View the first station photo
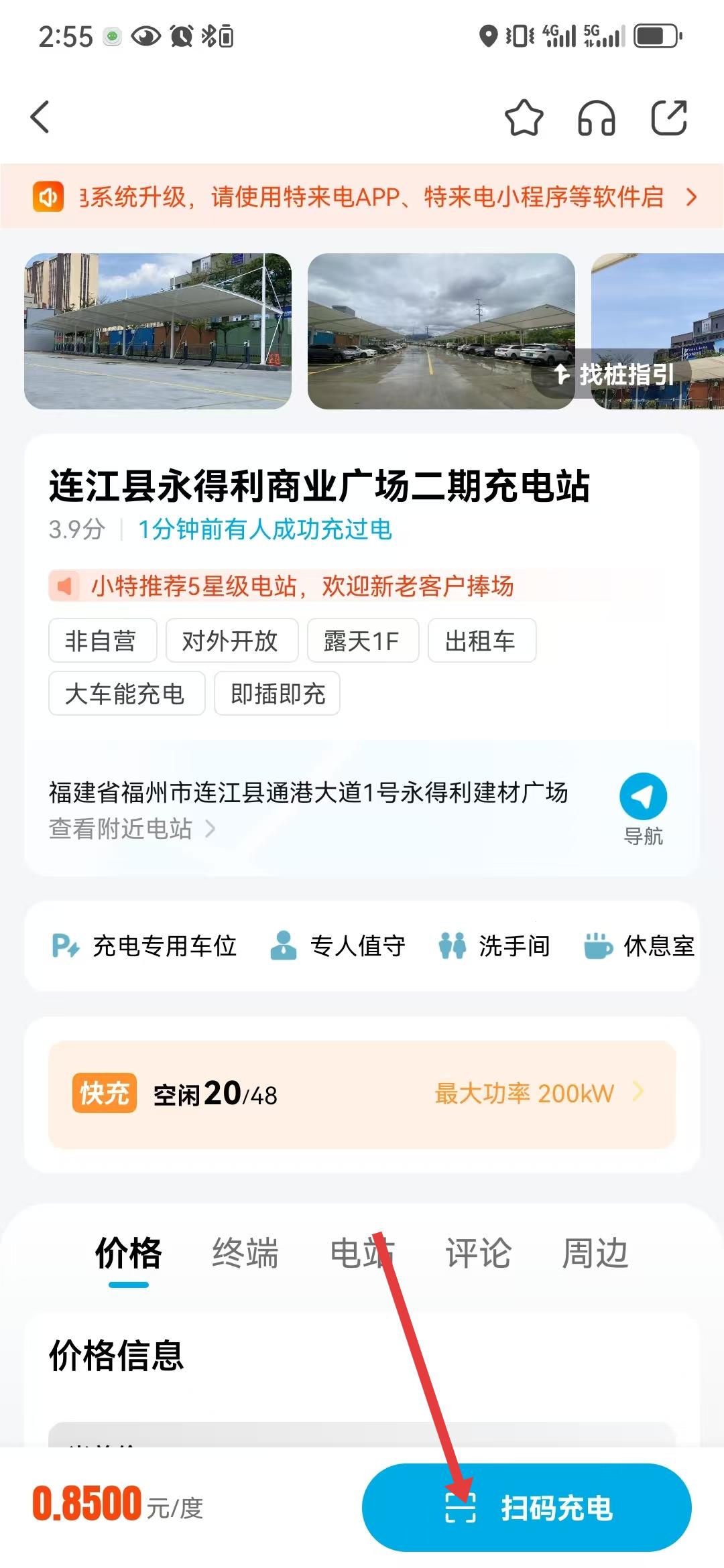 click(158, 331)
